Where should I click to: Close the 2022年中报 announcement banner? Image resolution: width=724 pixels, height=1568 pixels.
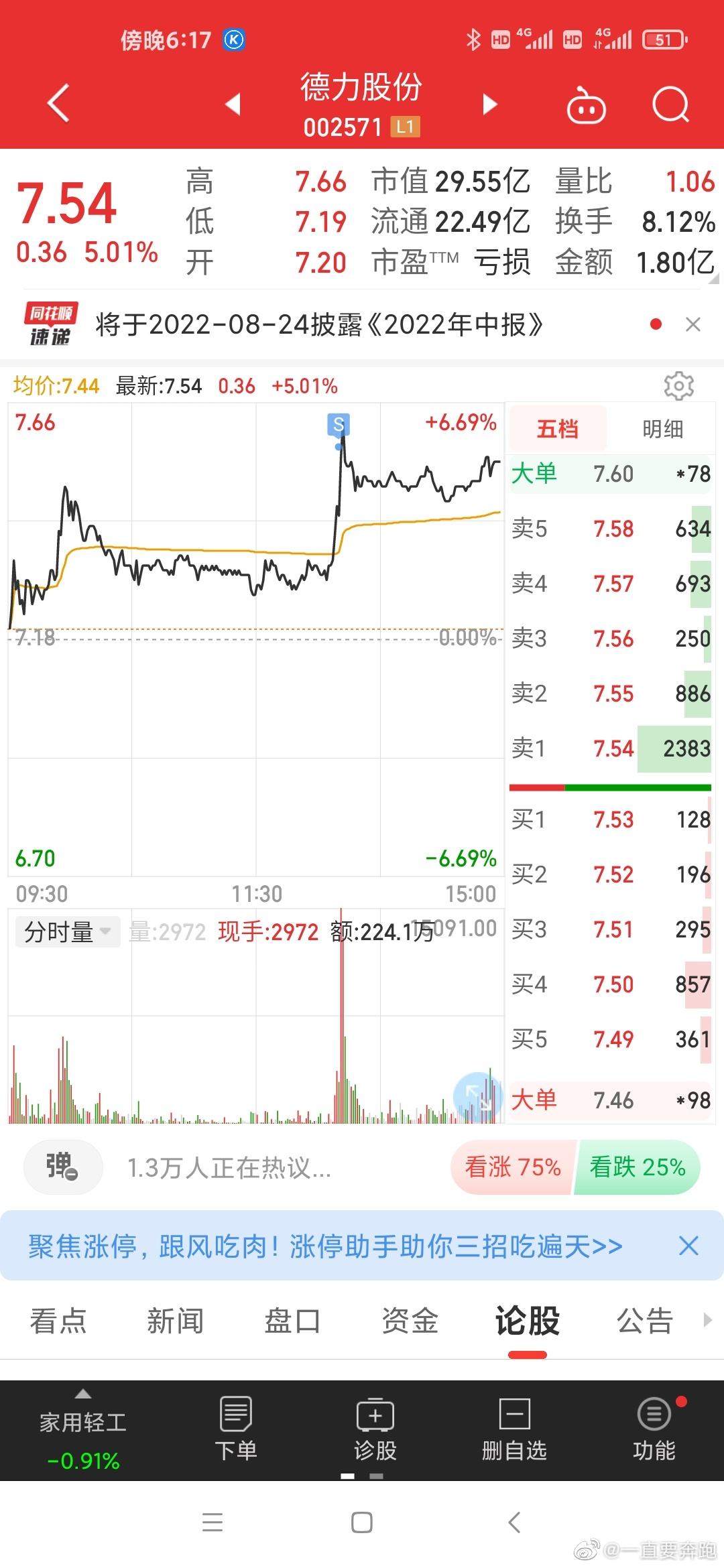point(693,325)
